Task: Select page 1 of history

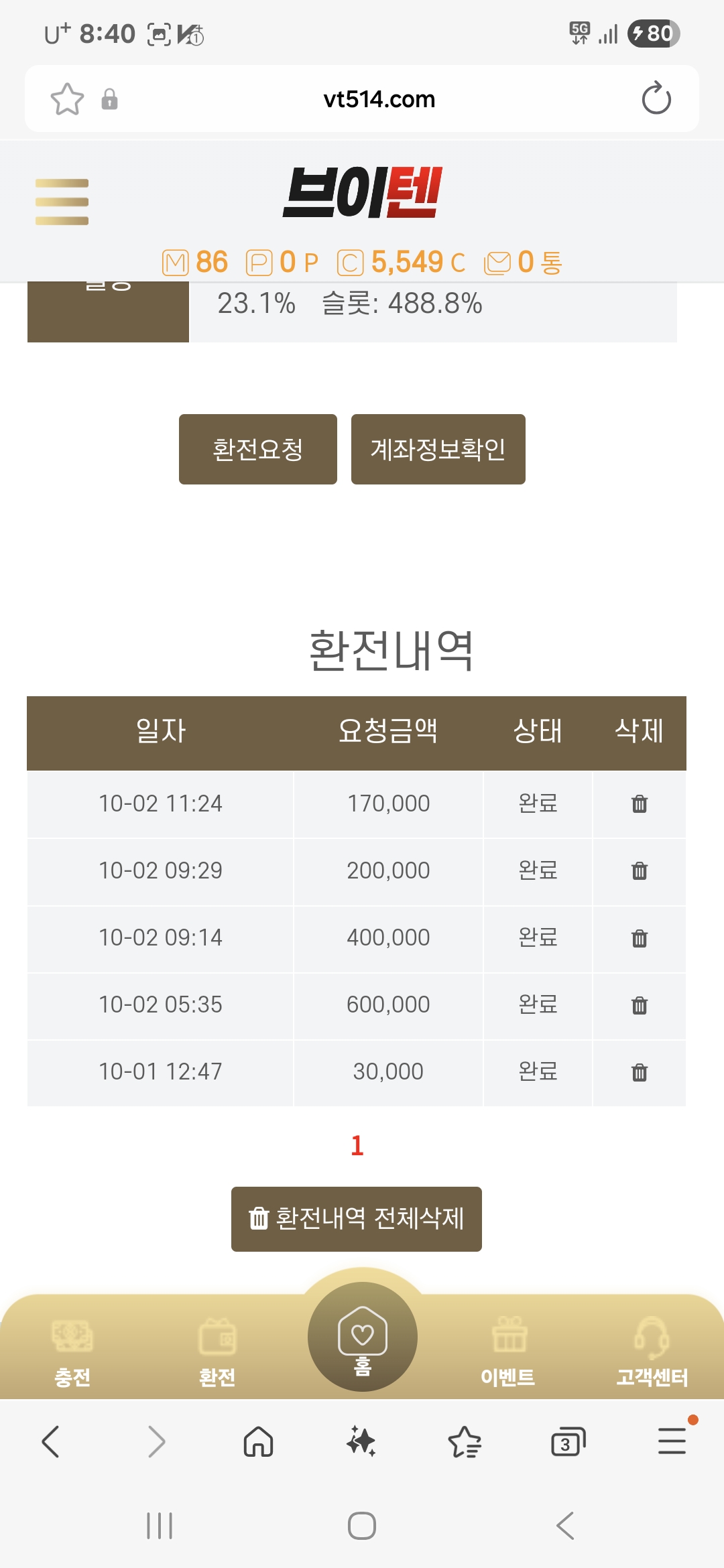Action: point(357,1146)
